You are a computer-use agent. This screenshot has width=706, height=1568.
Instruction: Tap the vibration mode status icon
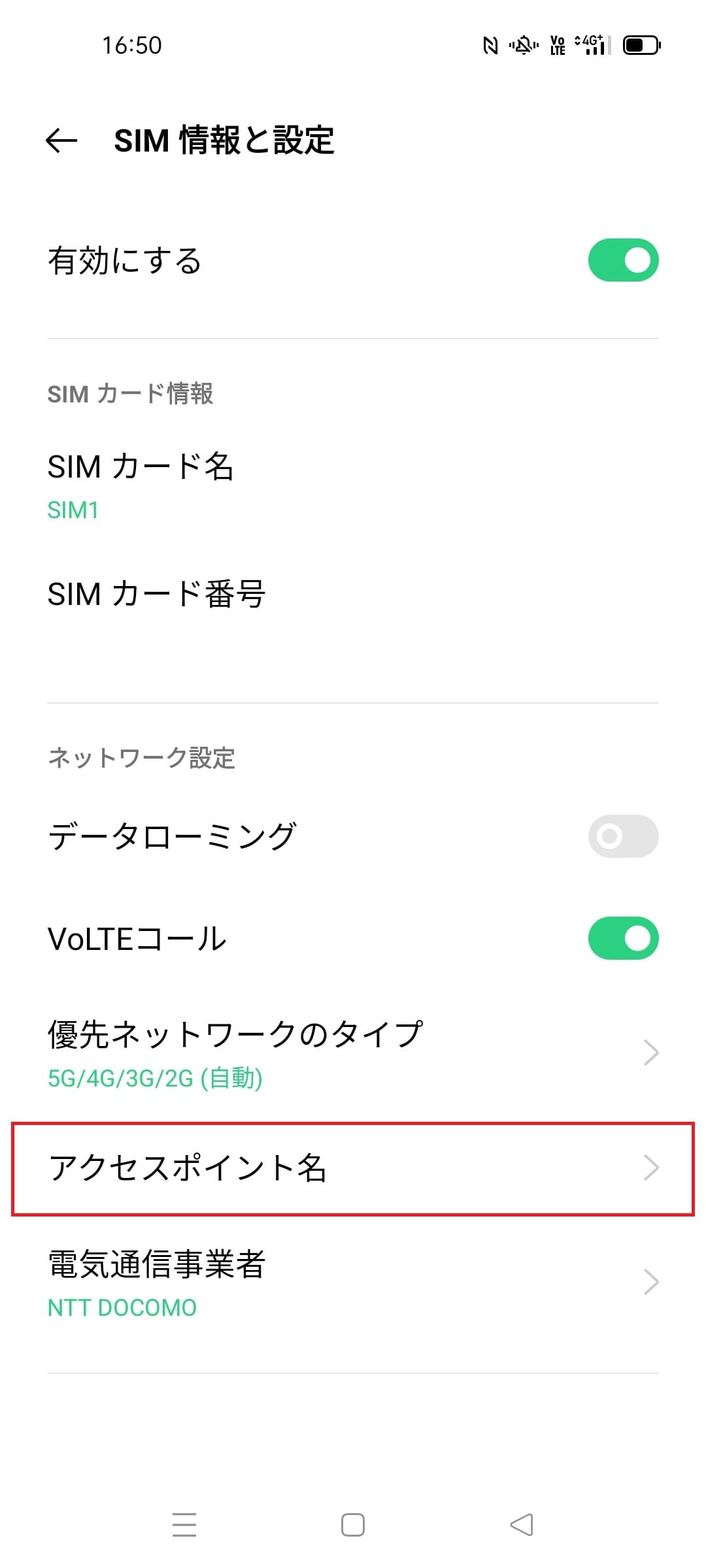[524, 46]
